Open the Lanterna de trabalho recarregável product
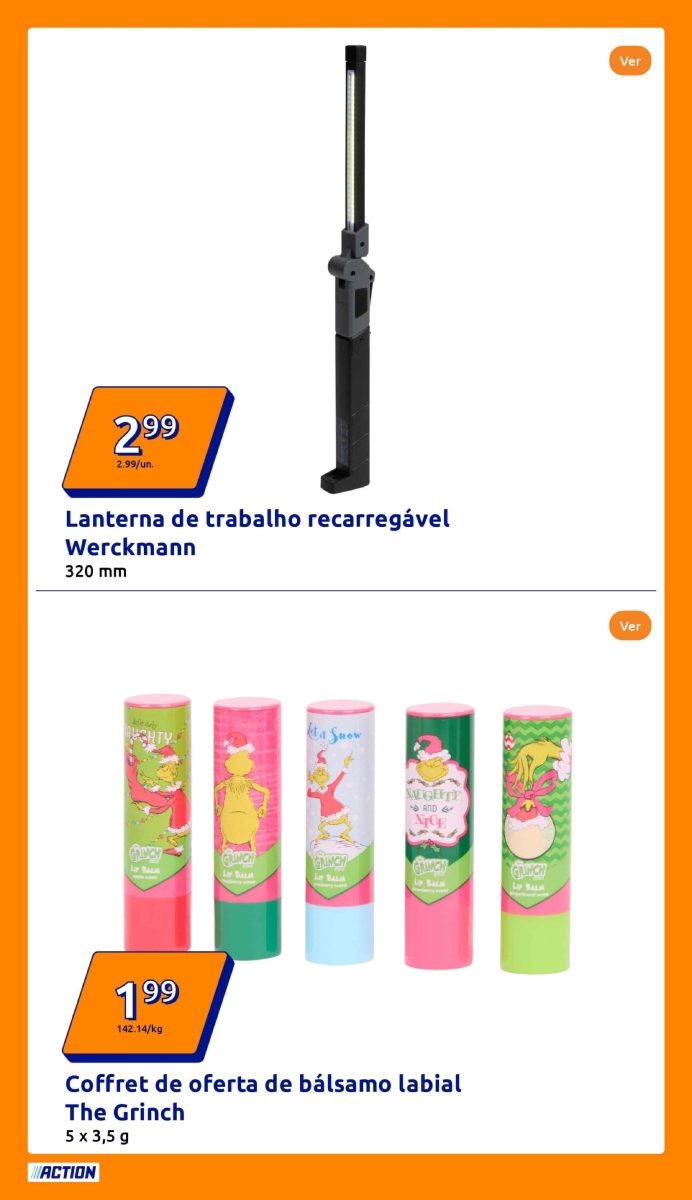The width and height of the screenshot is (692, 1200). click(257, 533)
